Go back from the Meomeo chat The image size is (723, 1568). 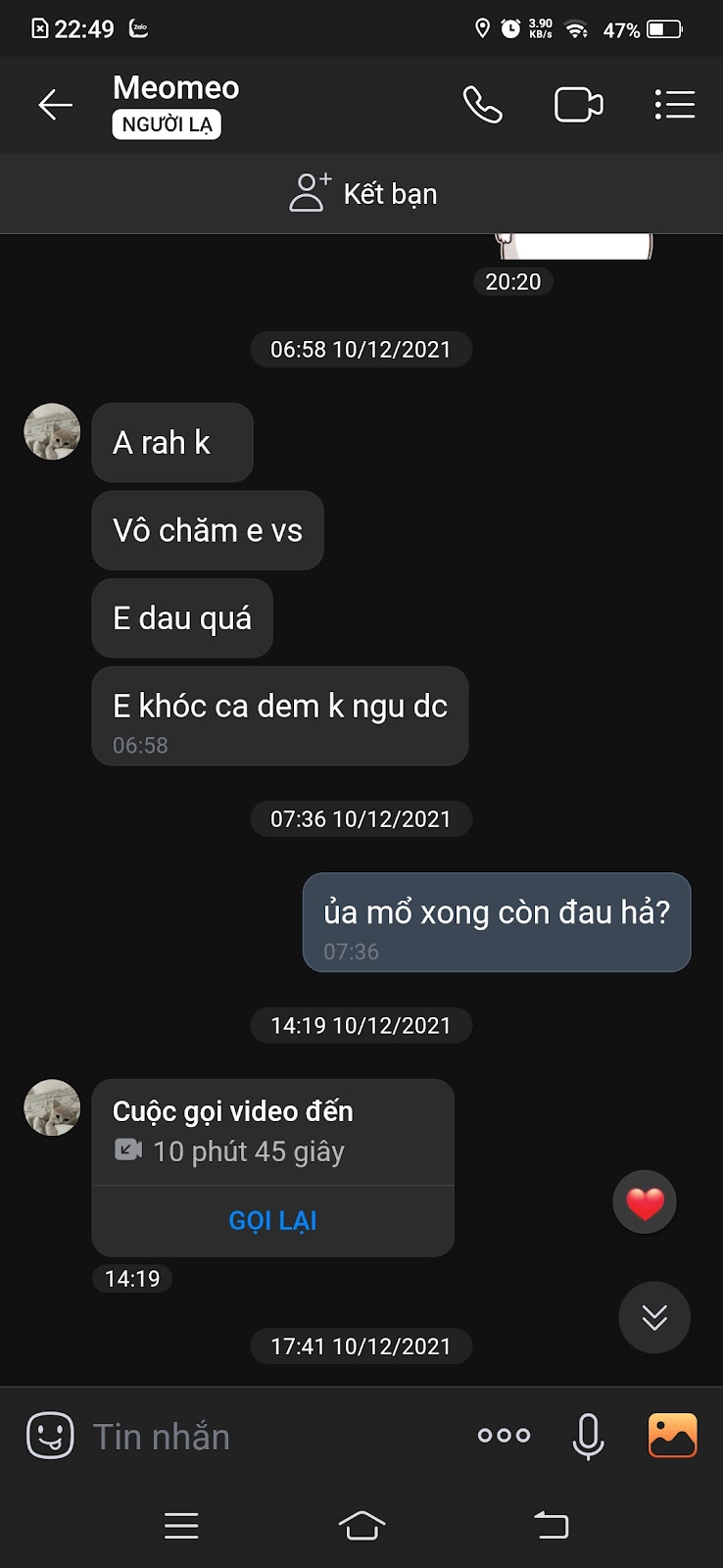tap(56, 105)
